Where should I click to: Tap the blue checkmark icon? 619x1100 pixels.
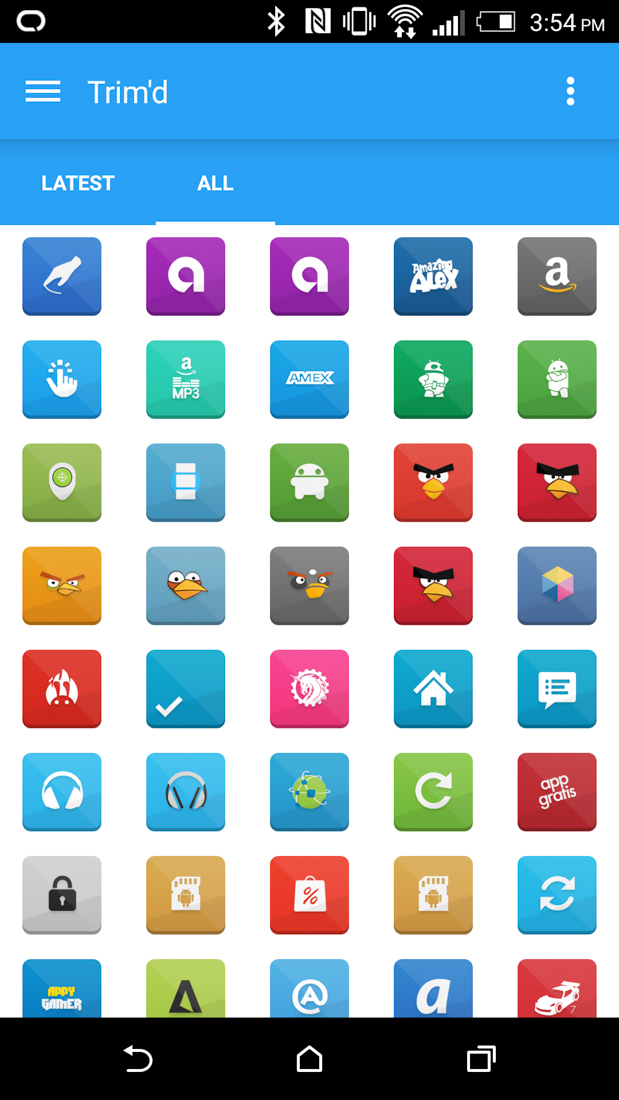pyautogui.click(x=185, y=689)
